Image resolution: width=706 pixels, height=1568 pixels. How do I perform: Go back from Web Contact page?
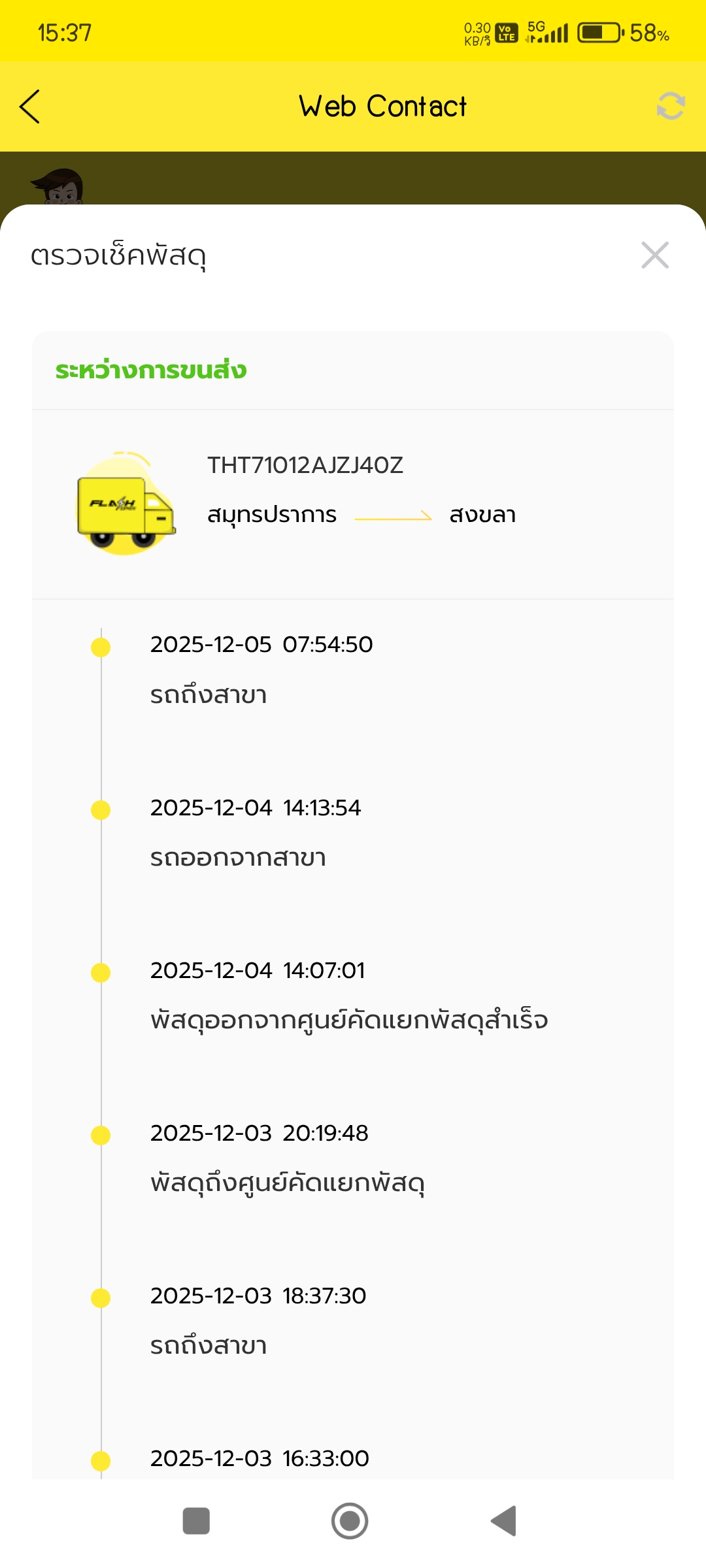30,106
